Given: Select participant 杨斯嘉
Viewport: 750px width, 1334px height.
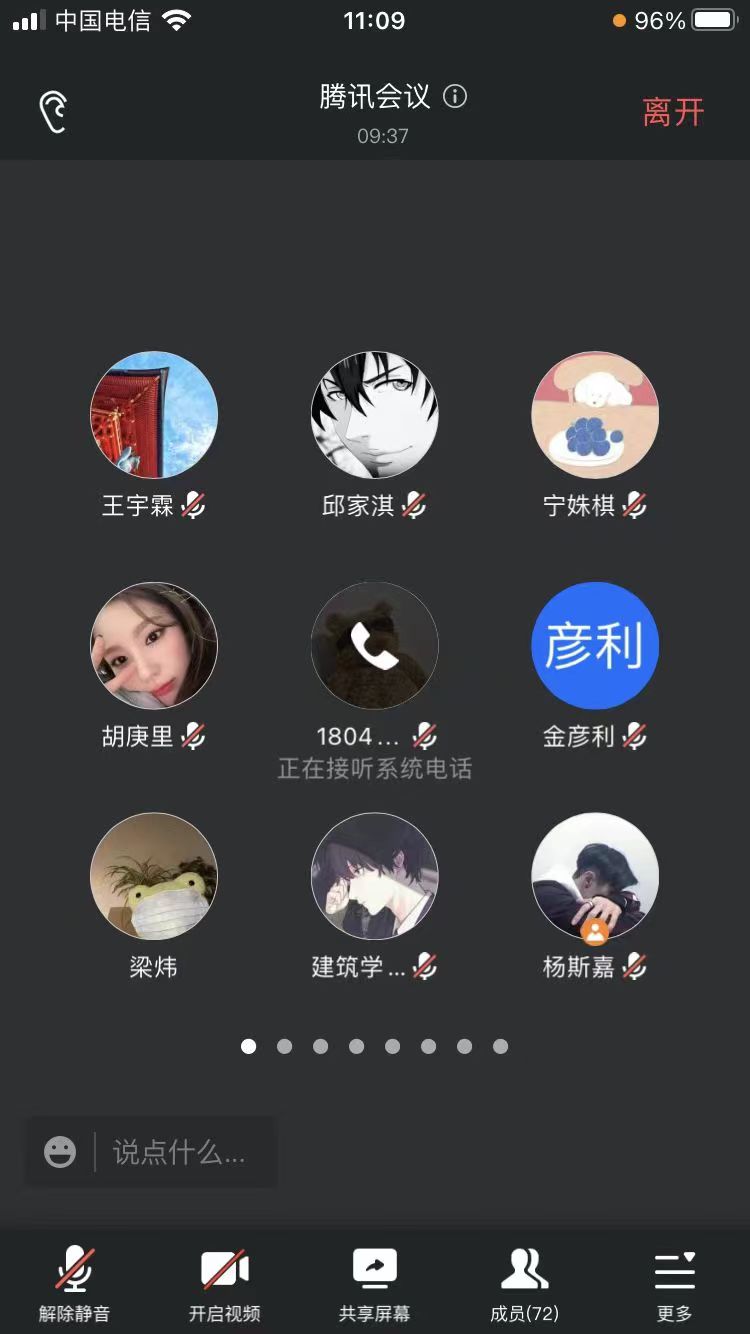Looking at the screenshot, I should click(x=595, y=877).
